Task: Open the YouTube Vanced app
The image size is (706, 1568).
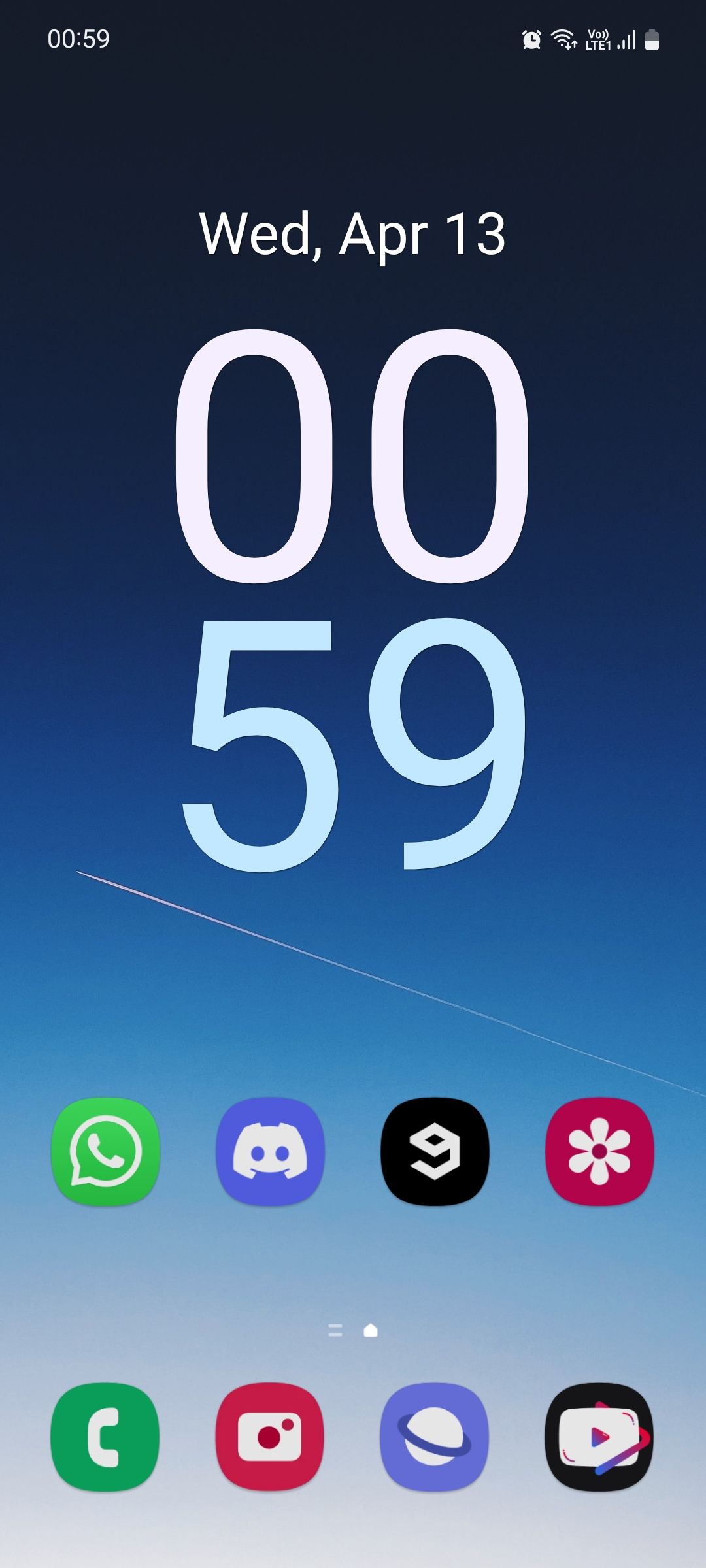Action: point(599,1437)
